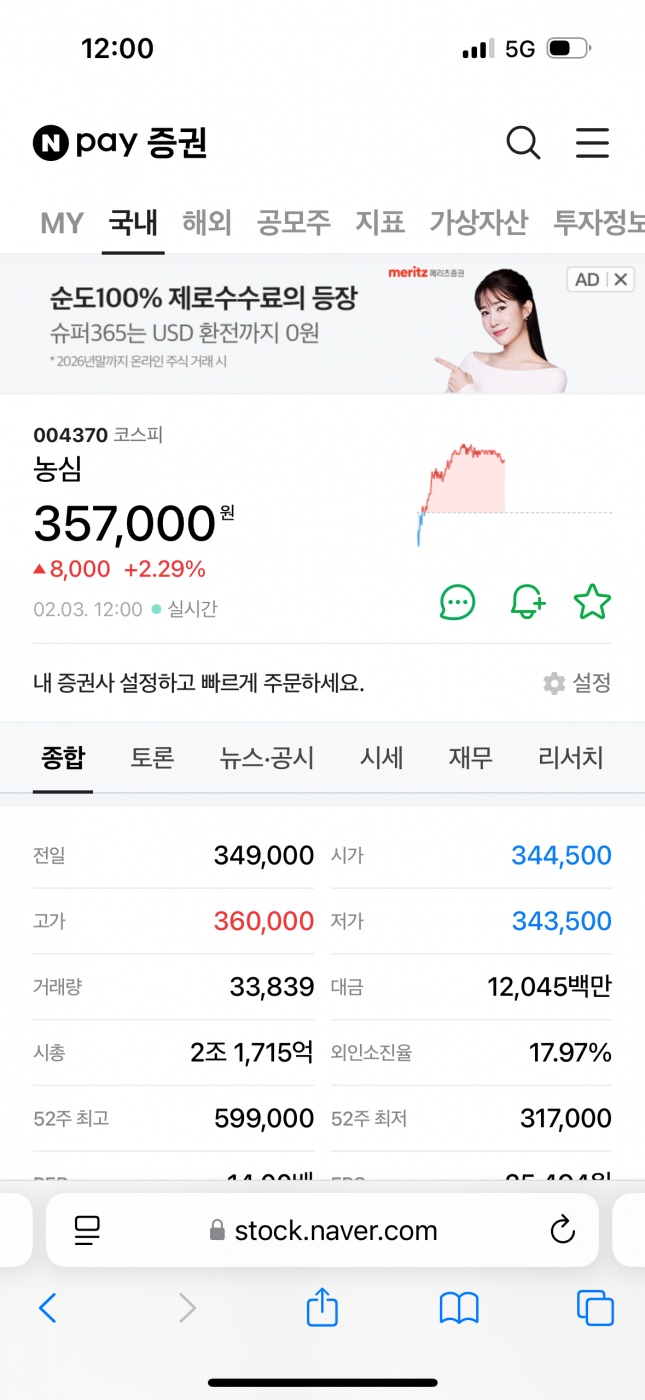Open 설정 for brokerage settings
Image resolution: width=645 pixels, height=1400 pixels.
tap(577, 683)
